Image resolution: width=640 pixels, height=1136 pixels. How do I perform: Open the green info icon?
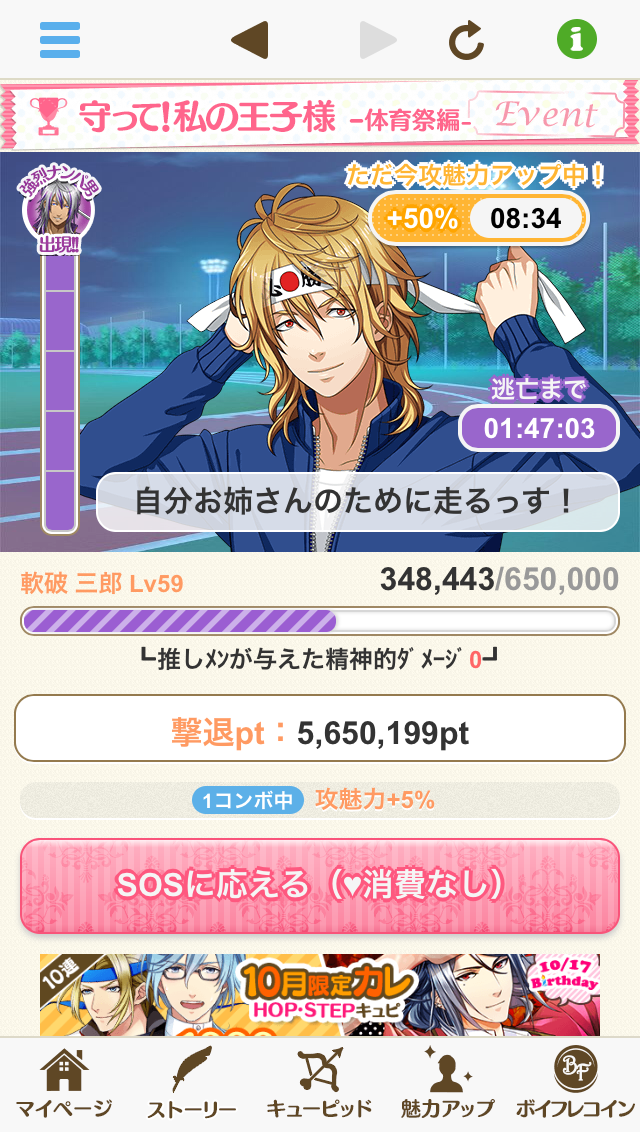tap(576, 40)
